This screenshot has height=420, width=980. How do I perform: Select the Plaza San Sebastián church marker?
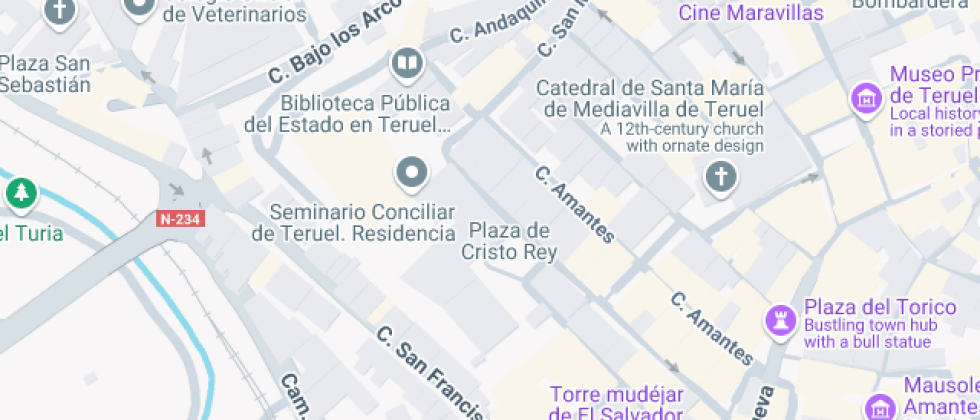(61, 10)
